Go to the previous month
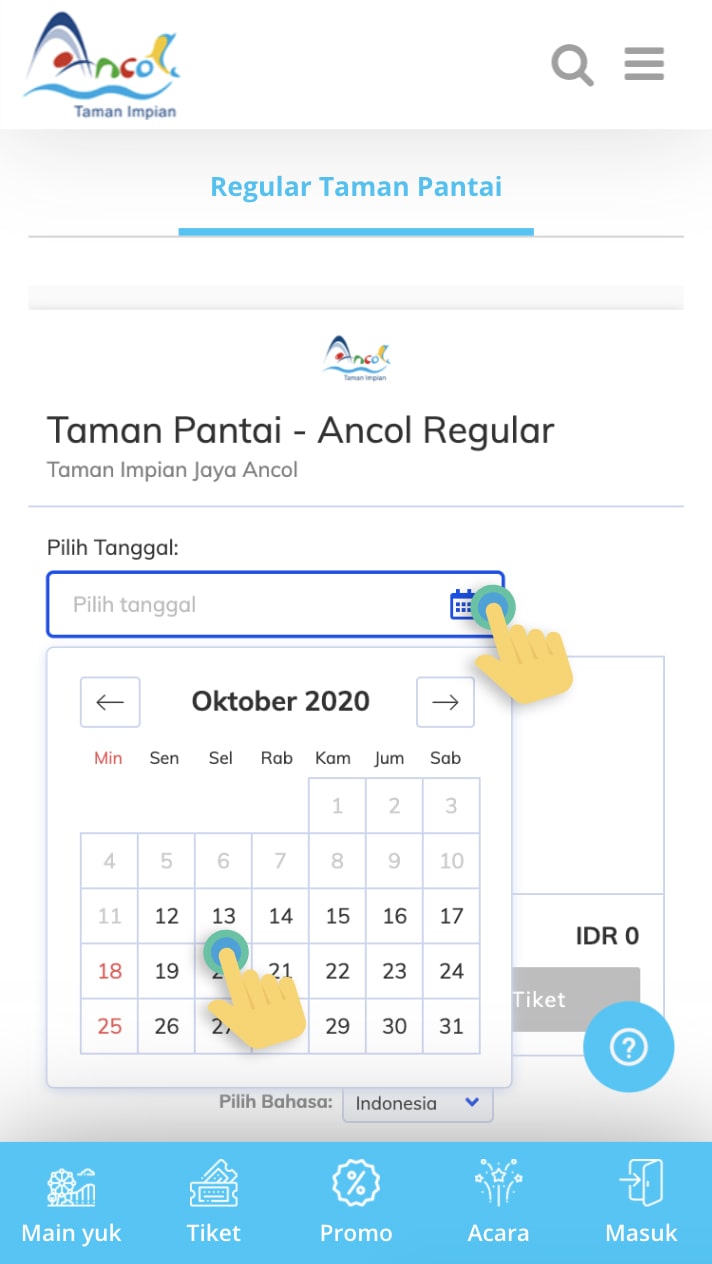This screenshot has height=1264, width=712. pyautogui.click(x=110, y=702)
